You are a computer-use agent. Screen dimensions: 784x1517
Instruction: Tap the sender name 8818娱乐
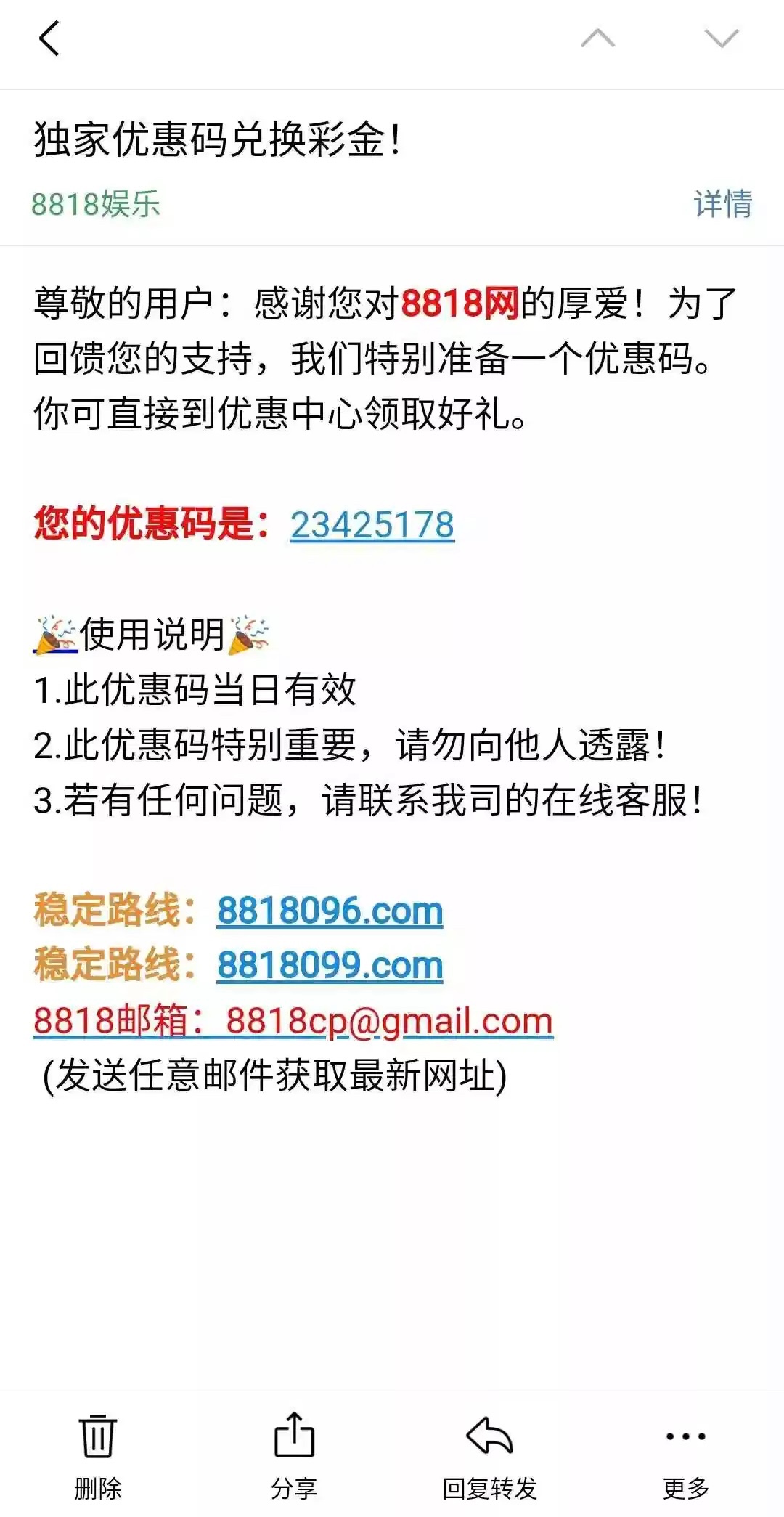click(x=95, y=204)
